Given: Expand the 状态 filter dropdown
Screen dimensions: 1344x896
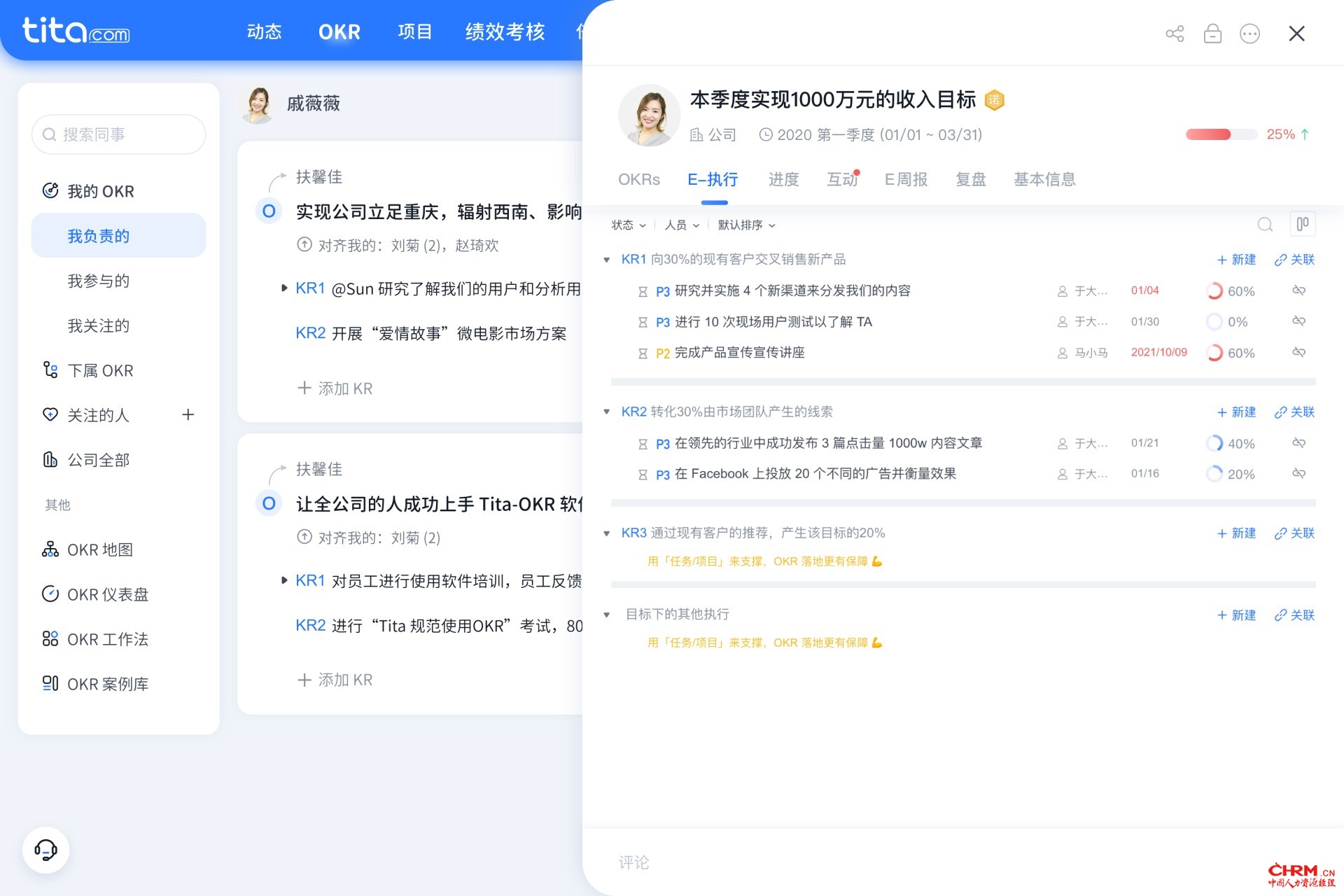Looking at the screenshot, I should (x=628, y=225).
